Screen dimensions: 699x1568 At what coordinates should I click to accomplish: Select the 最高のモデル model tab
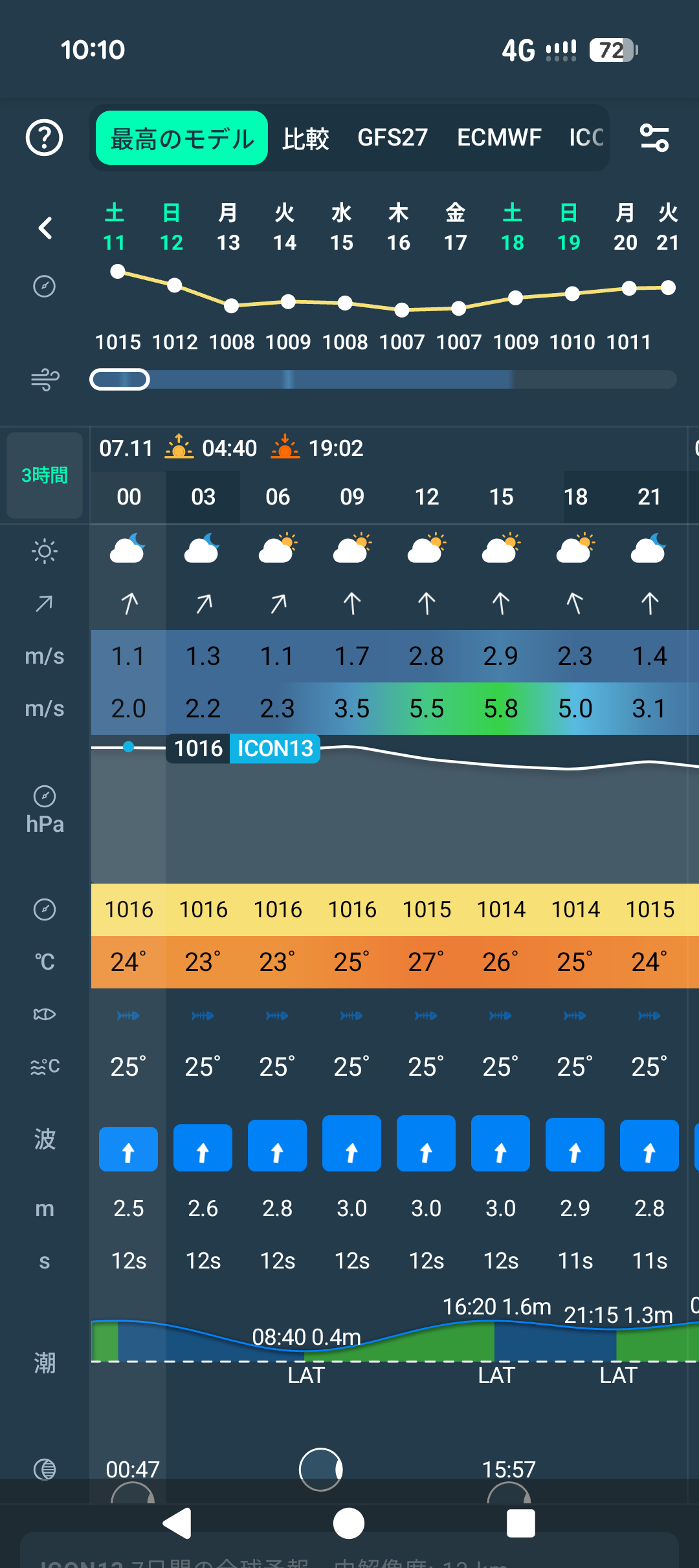182,138
